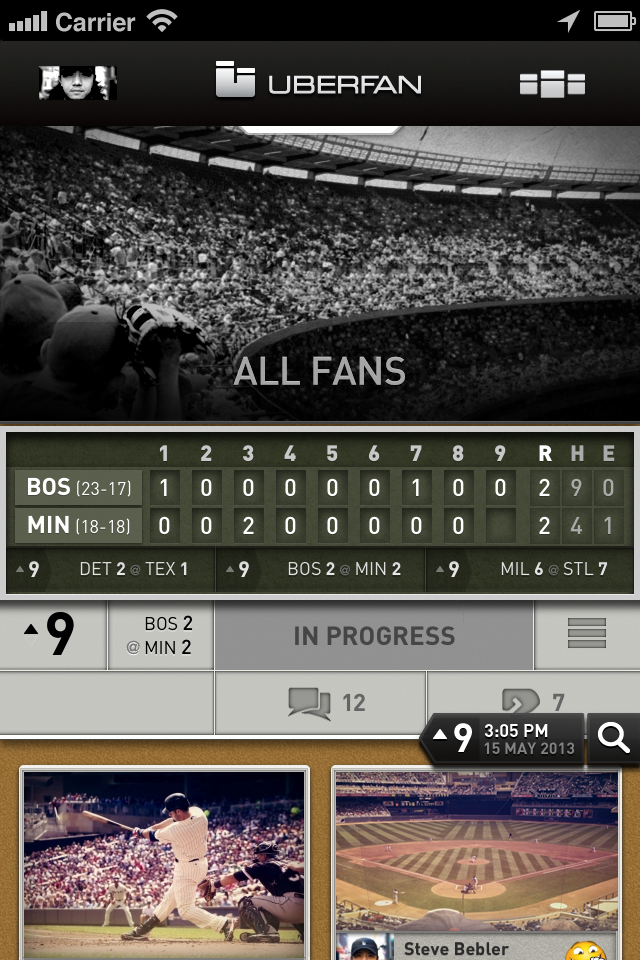Image resolution: width=640 pixels, height=960 pixels.
Task: Open the grid view icon in header
Action: click(x=552, y=84)
